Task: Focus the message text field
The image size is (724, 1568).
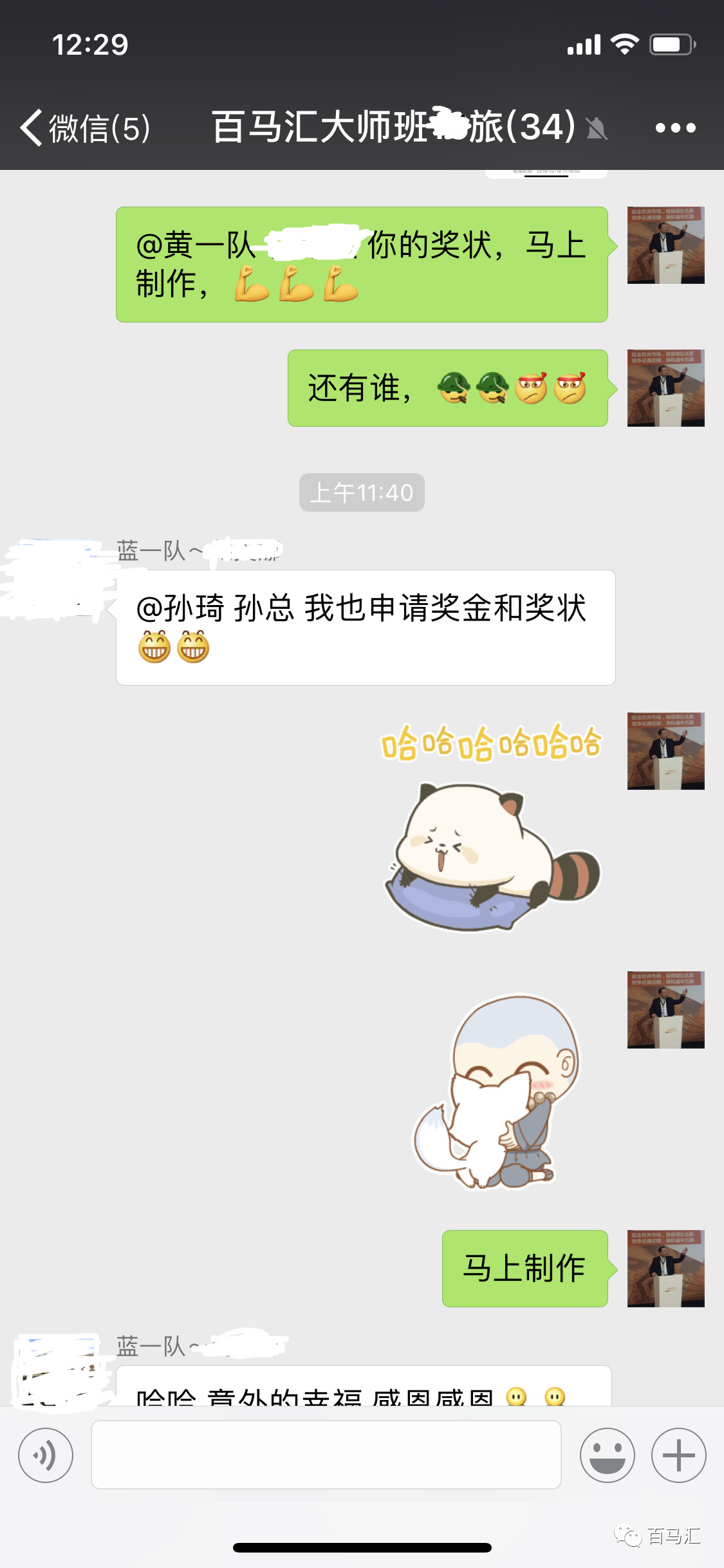Action: 326,1455
